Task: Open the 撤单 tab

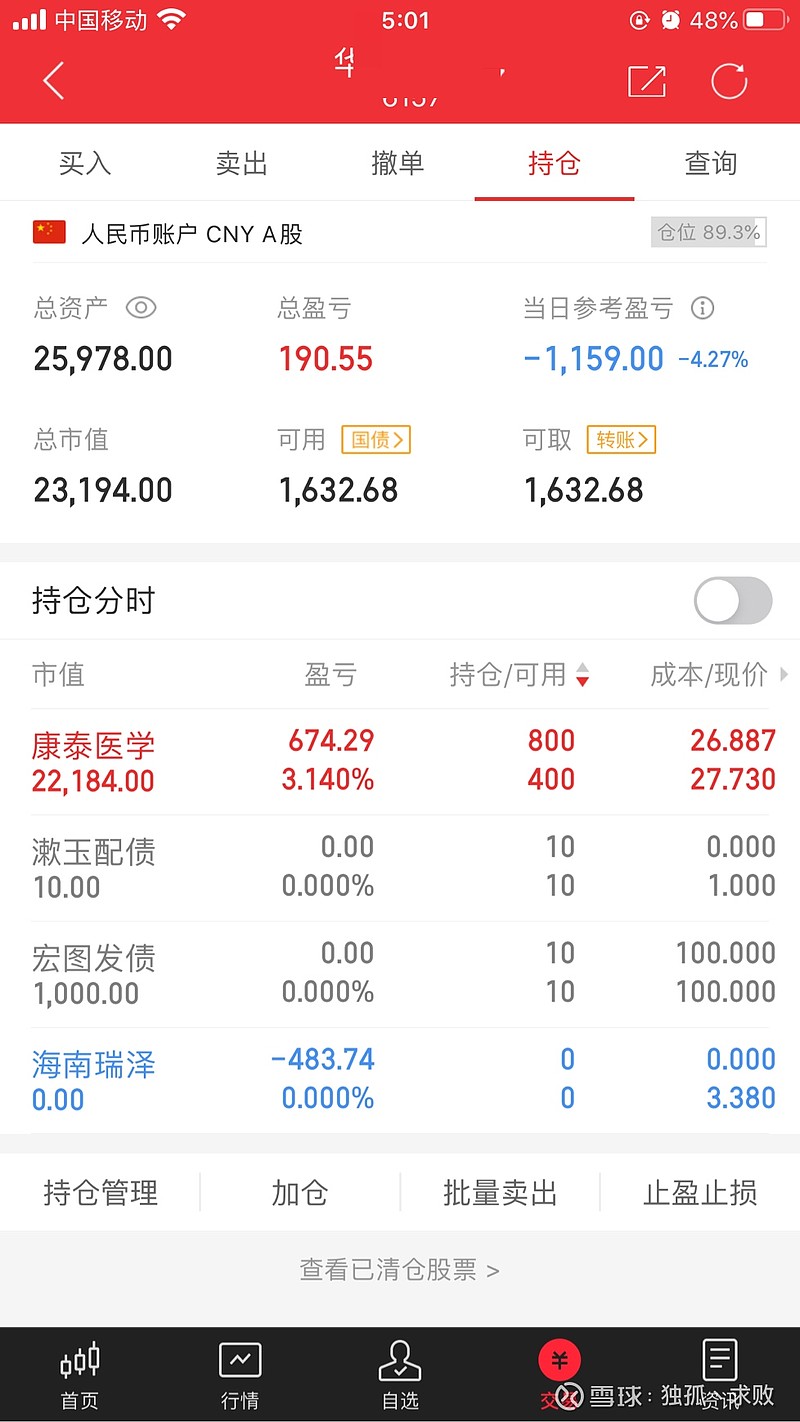Action: [398, 163]
